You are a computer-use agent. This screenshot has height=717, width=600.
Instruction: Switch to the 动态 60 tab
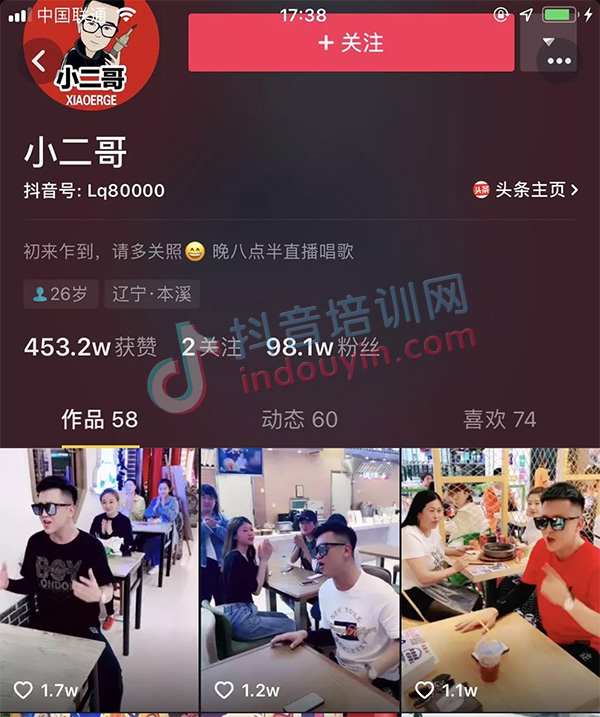[x=299, y=419]
